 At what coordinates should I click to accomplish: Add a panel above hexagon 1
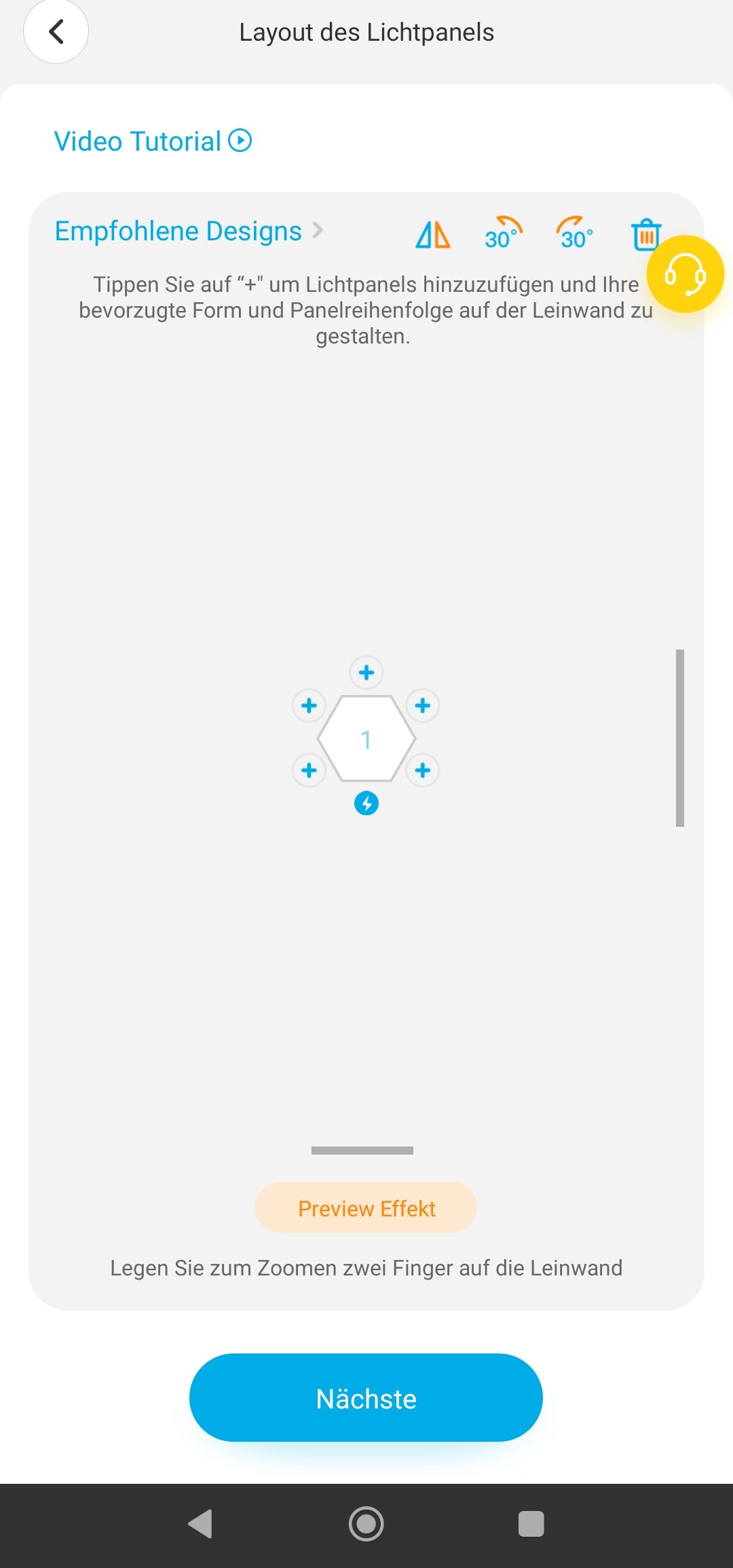coord(366,673)
